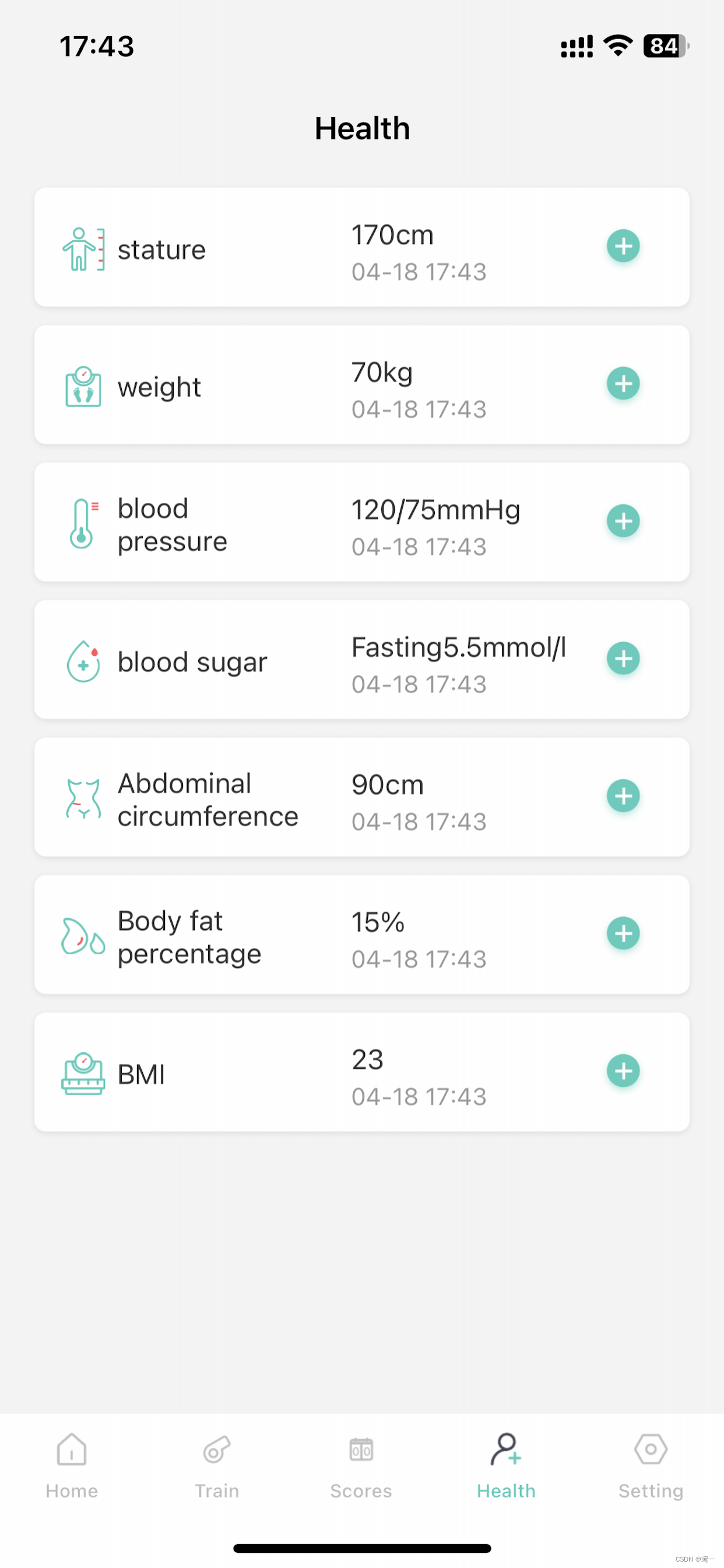Viewport: 724px width, 1568px height.
Task: Open the Setting tab
Action: coord(651,1466)
